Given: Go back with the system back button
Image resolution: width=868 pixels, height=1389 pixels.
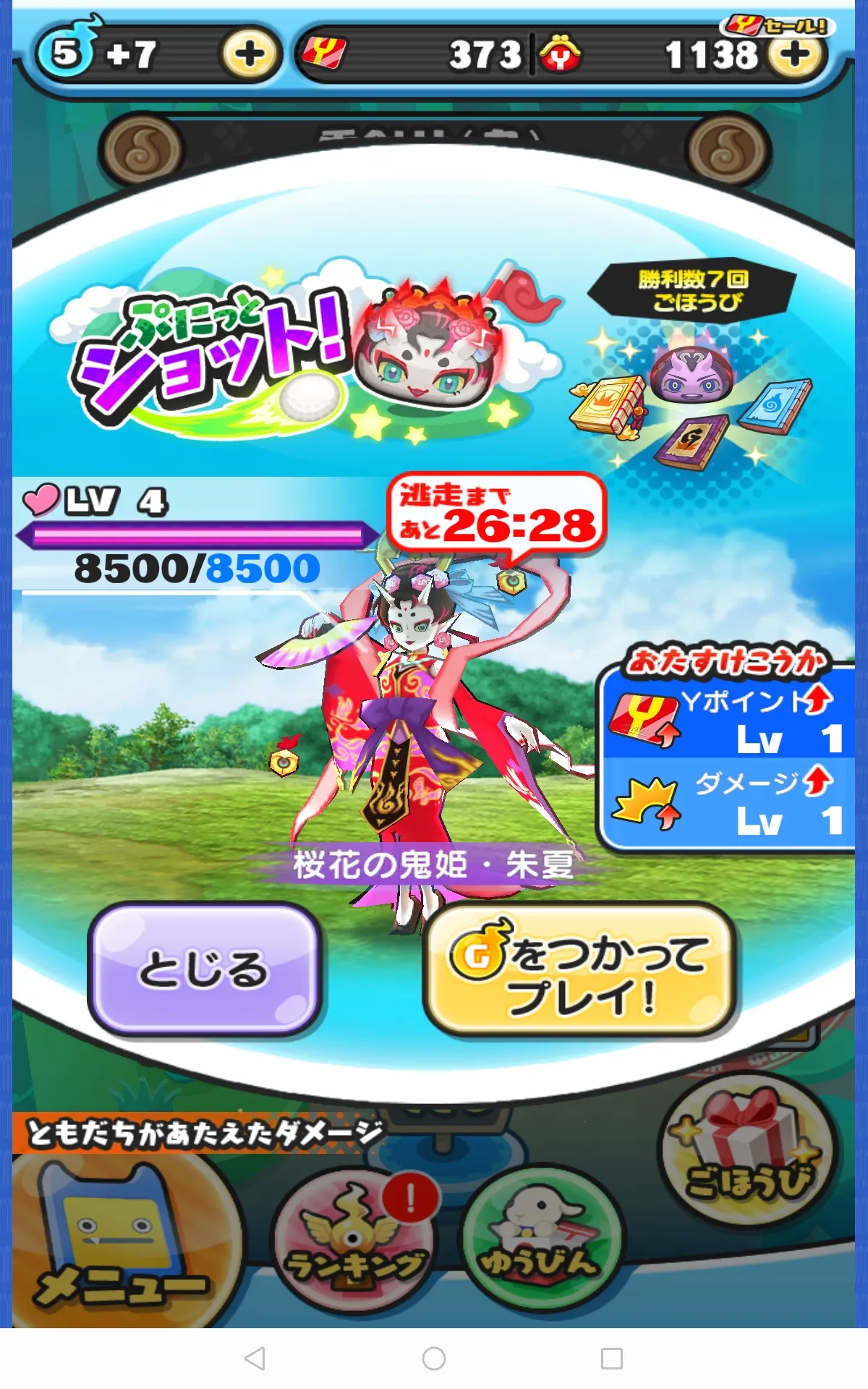Looking at the screenshot, I should [x=255, y=1358].
